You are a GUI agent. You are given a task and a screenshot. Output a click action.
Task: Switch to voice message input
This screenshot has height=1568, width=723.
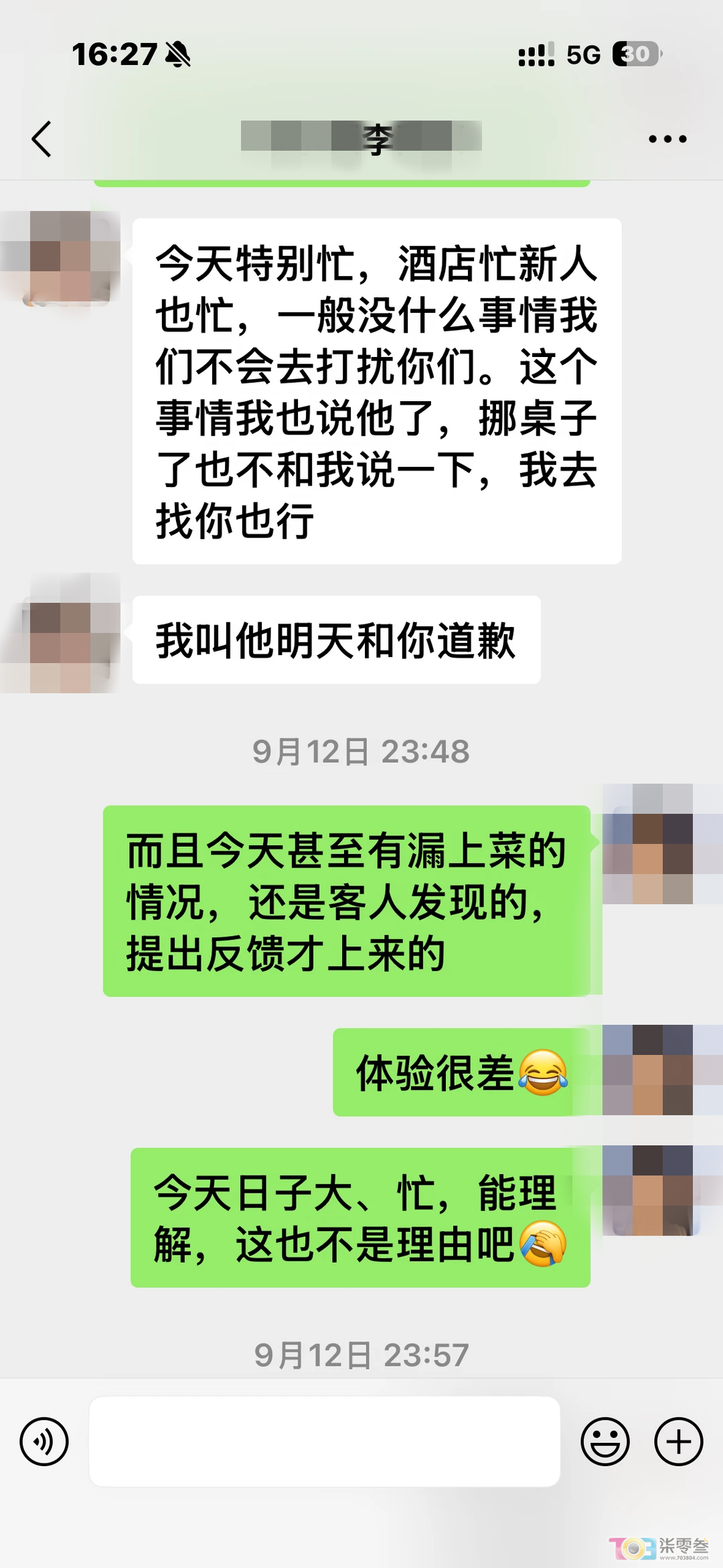[x=44, y=1441]
